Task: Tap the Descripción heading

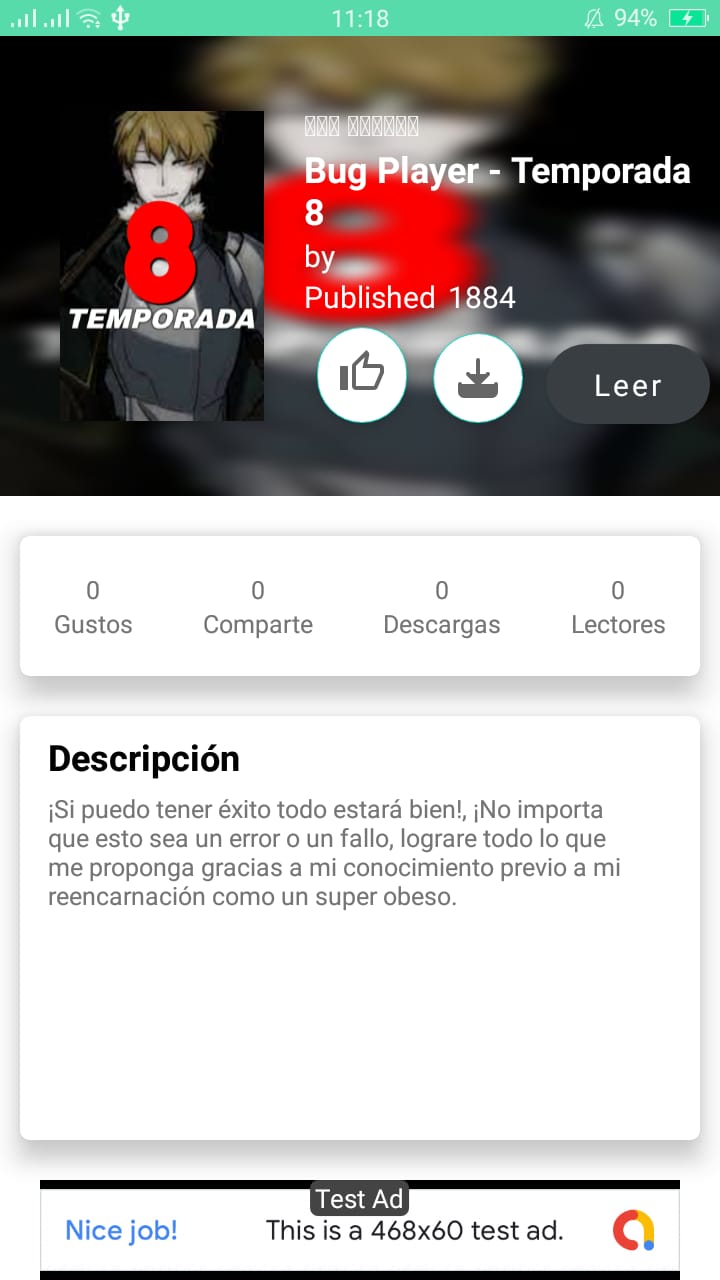Action: coord(144,759)
